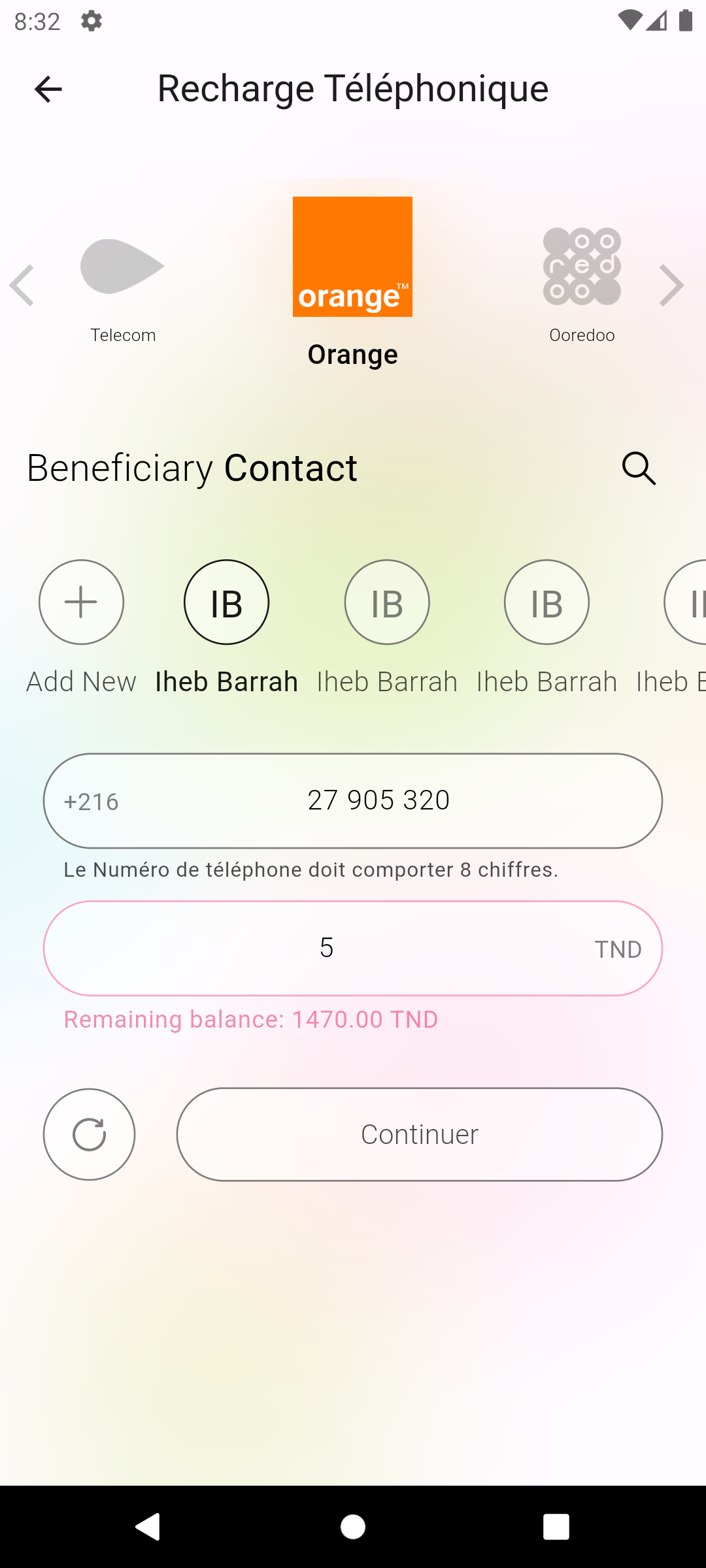Switch to the Beneficiary Contact section

click(191, 467)
